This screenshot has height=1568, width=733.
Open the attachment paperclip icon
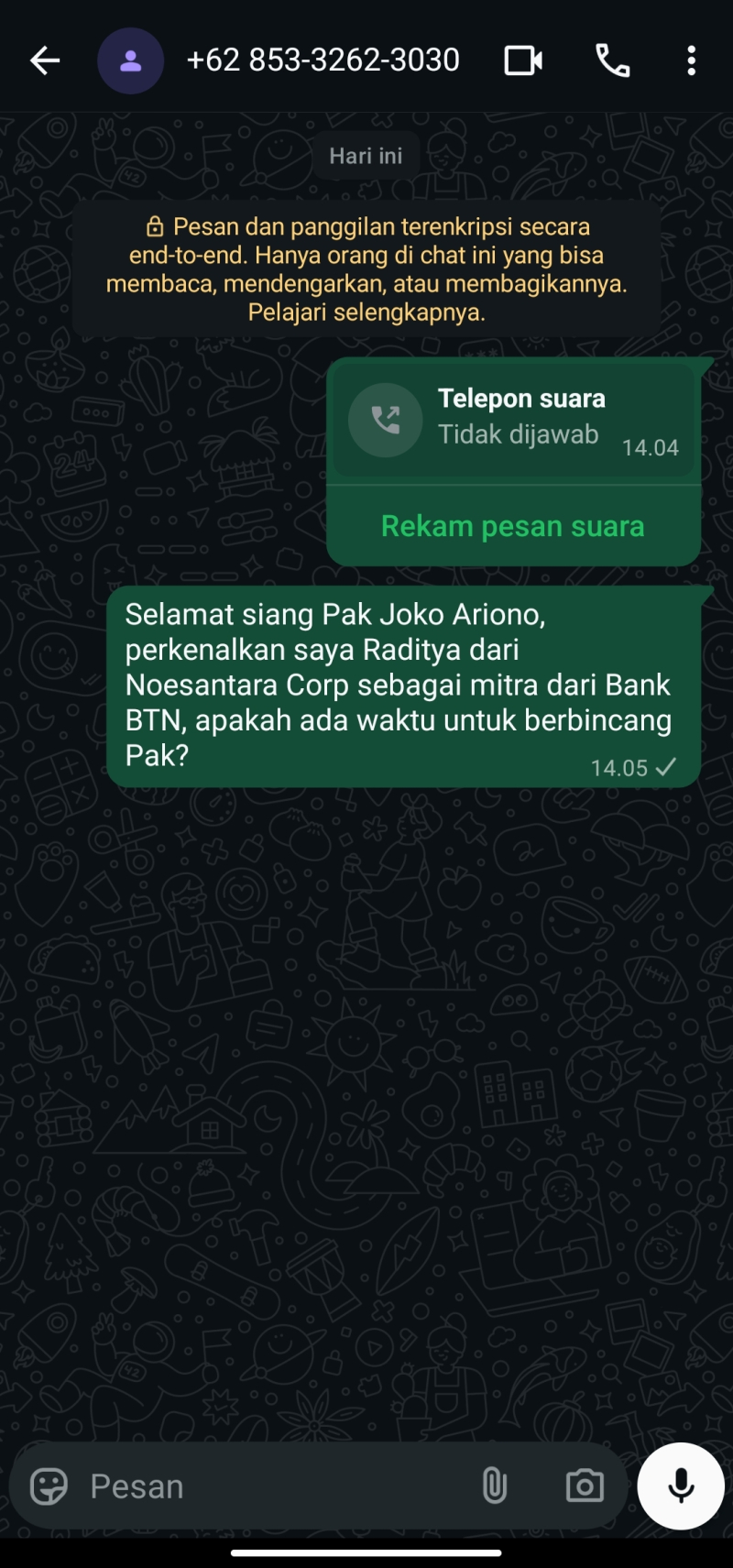[496, 1485]
